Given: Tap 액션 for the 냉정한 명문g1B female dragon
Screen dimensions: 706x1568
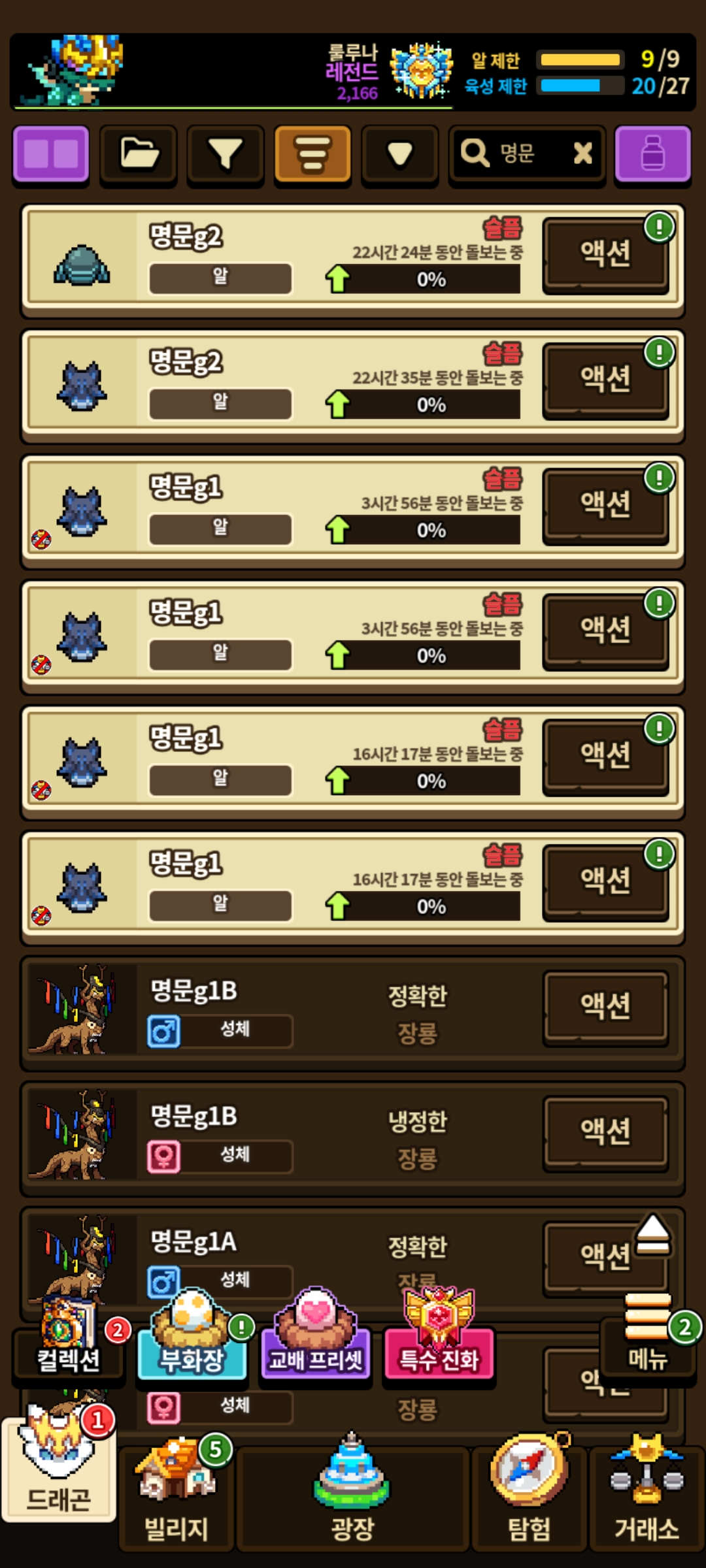Looking at the screenshot, I should point(605,1132).
